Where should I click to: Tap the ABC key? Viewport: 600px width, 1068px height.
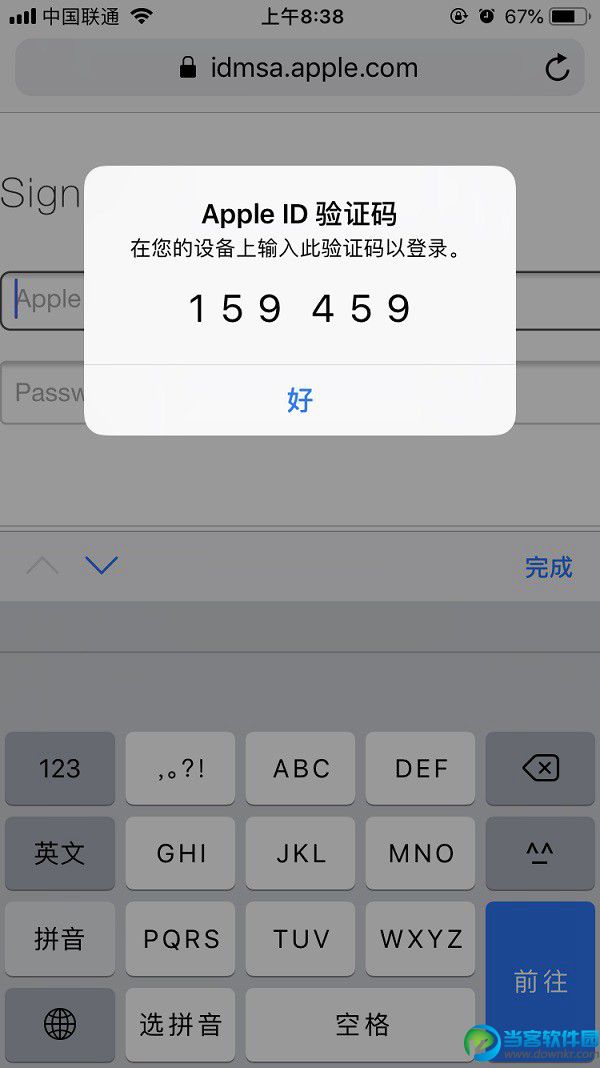tap(300, 768)
